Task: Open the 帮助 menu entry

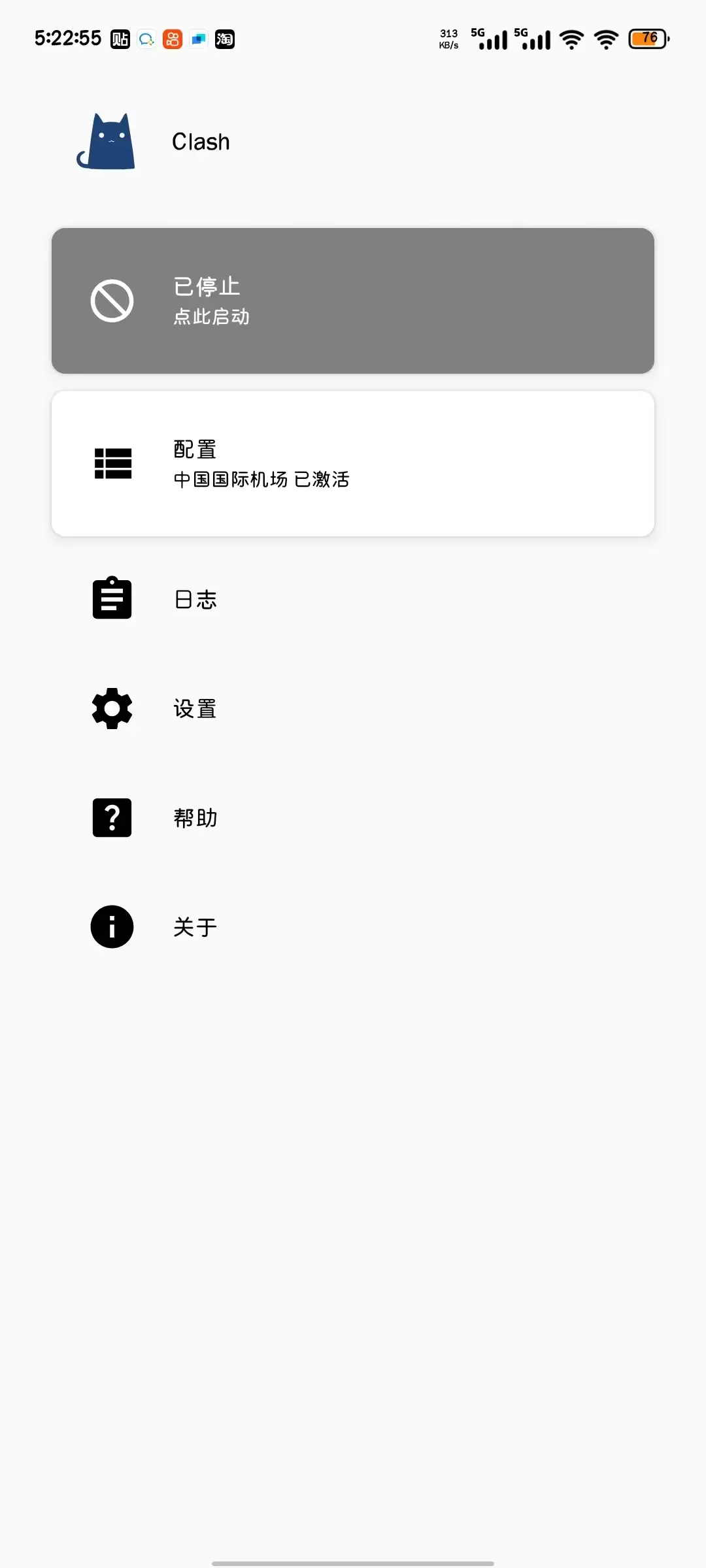Action: 195,817
